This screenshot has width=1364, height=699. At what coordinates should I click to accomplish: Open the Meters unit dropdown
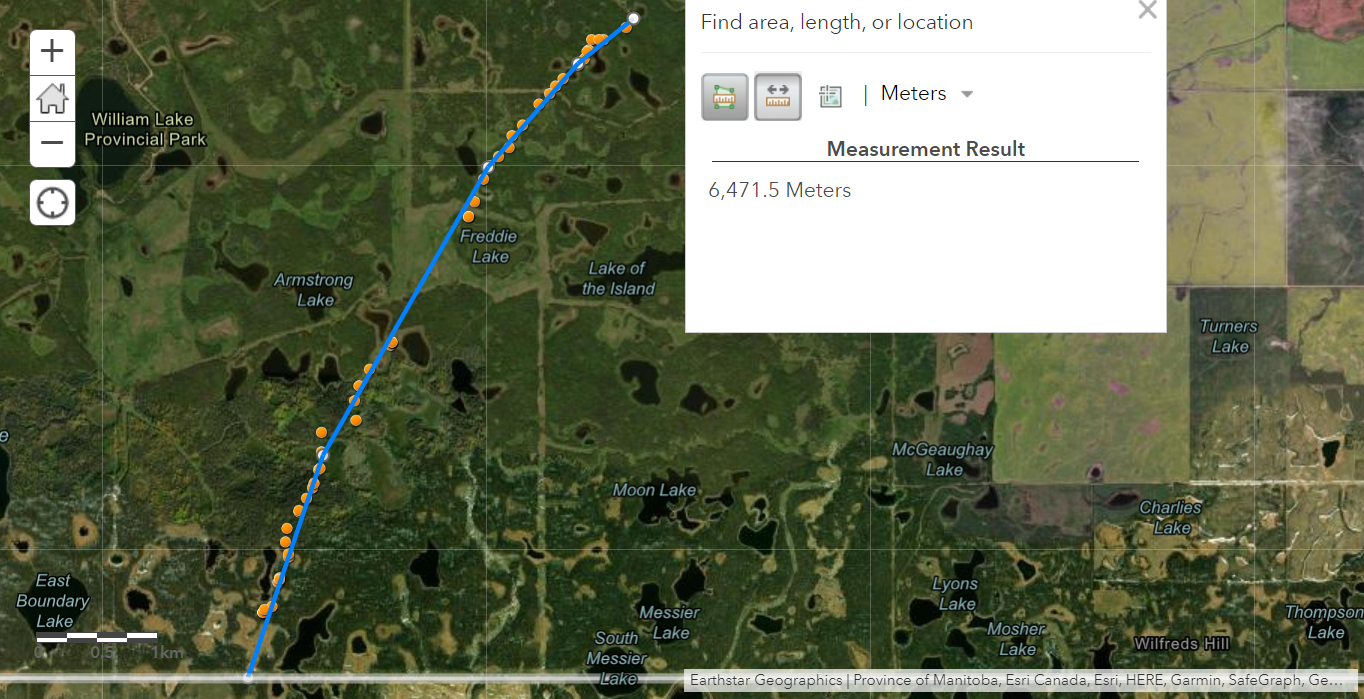pos(927,94)
